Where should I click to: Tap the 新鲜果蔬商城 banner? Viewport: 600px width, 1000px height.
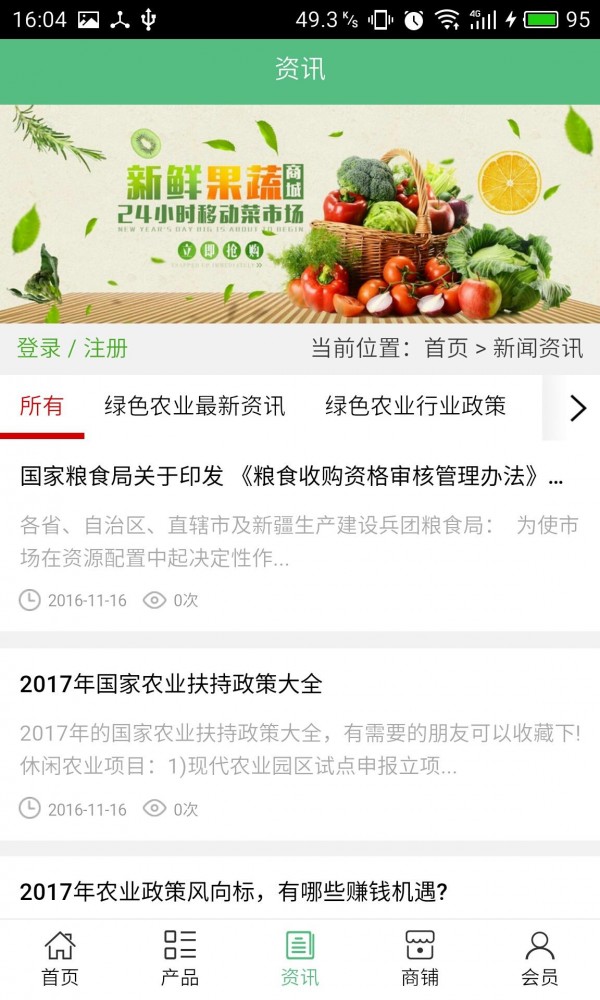[300, 213]
